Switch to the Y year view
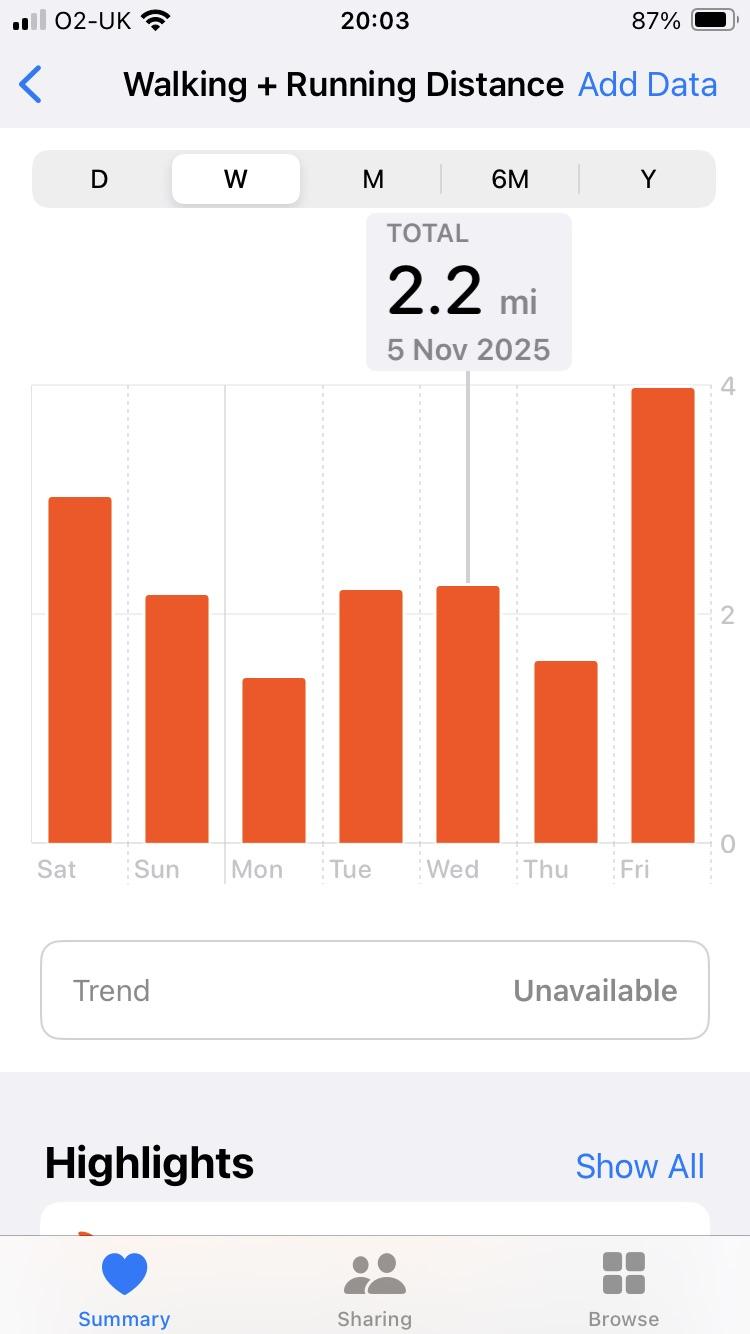The height and width of the screenshot is (1334, 750). (x=648, y=179)
